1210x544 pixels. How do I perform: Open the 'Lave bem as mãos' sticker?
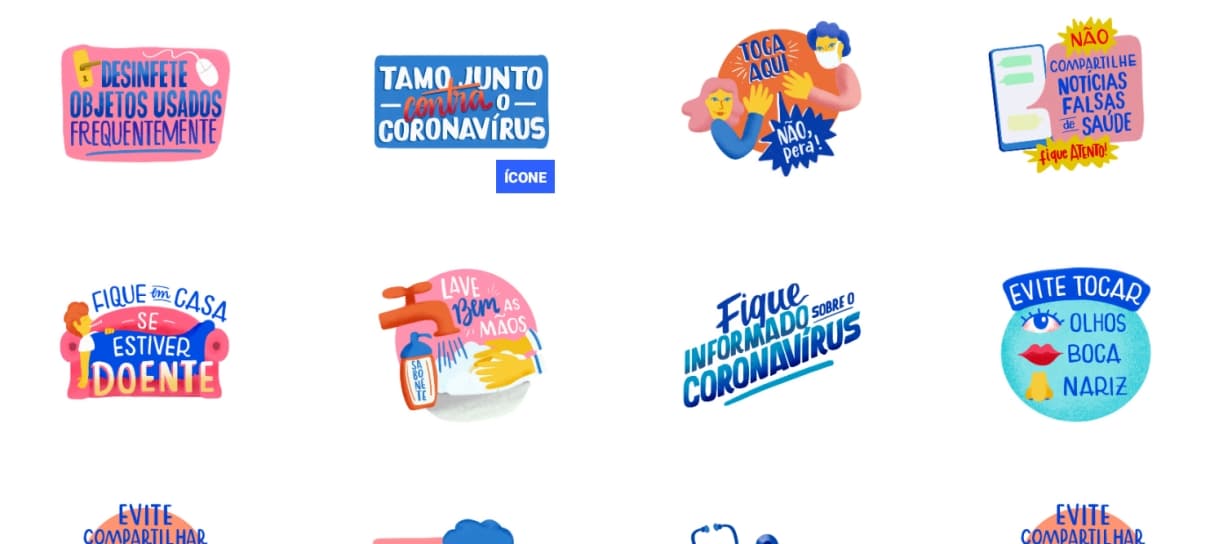(461, 343)
